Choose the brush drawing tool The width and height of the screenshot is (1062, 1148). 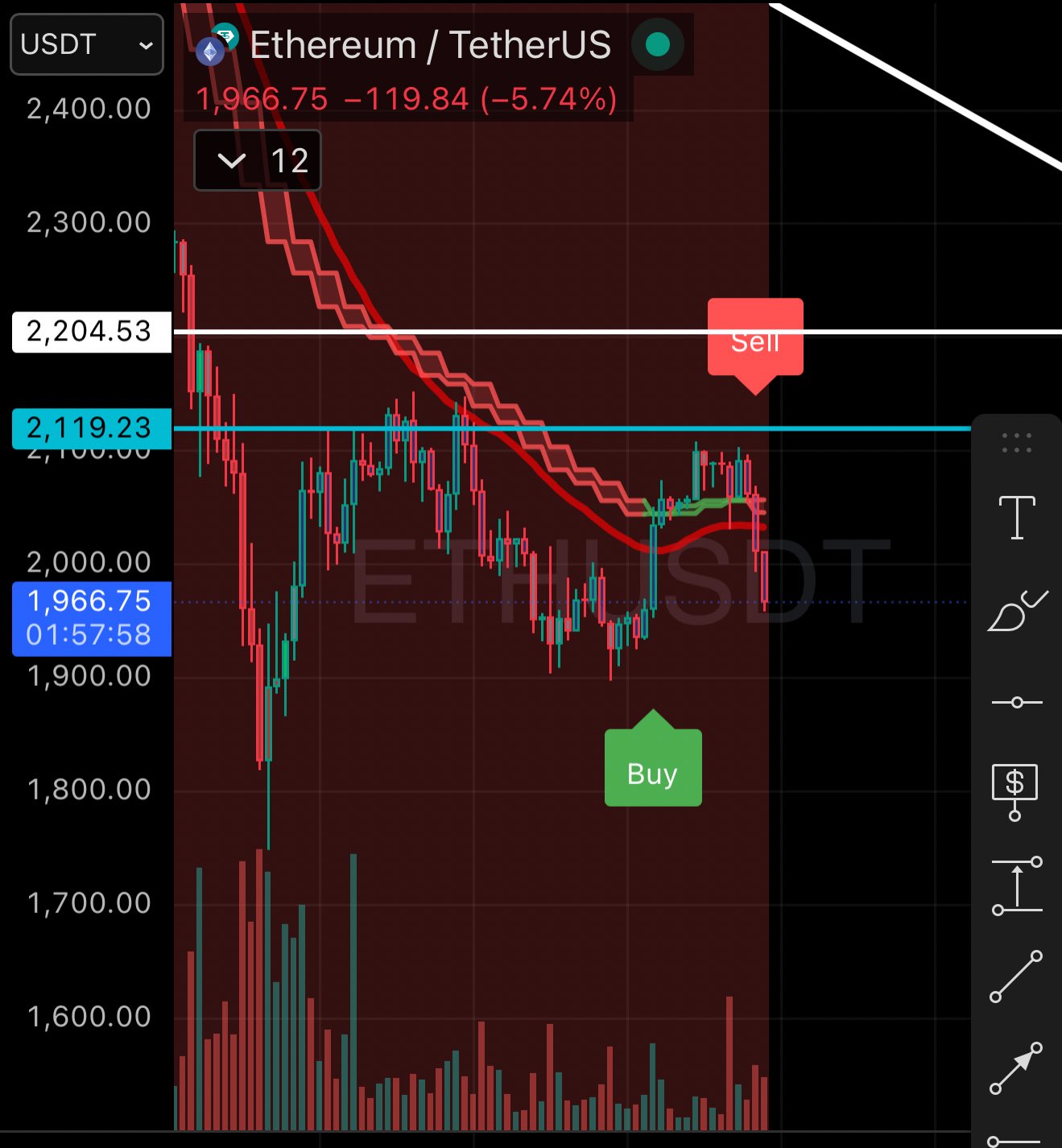[1017, 612]
